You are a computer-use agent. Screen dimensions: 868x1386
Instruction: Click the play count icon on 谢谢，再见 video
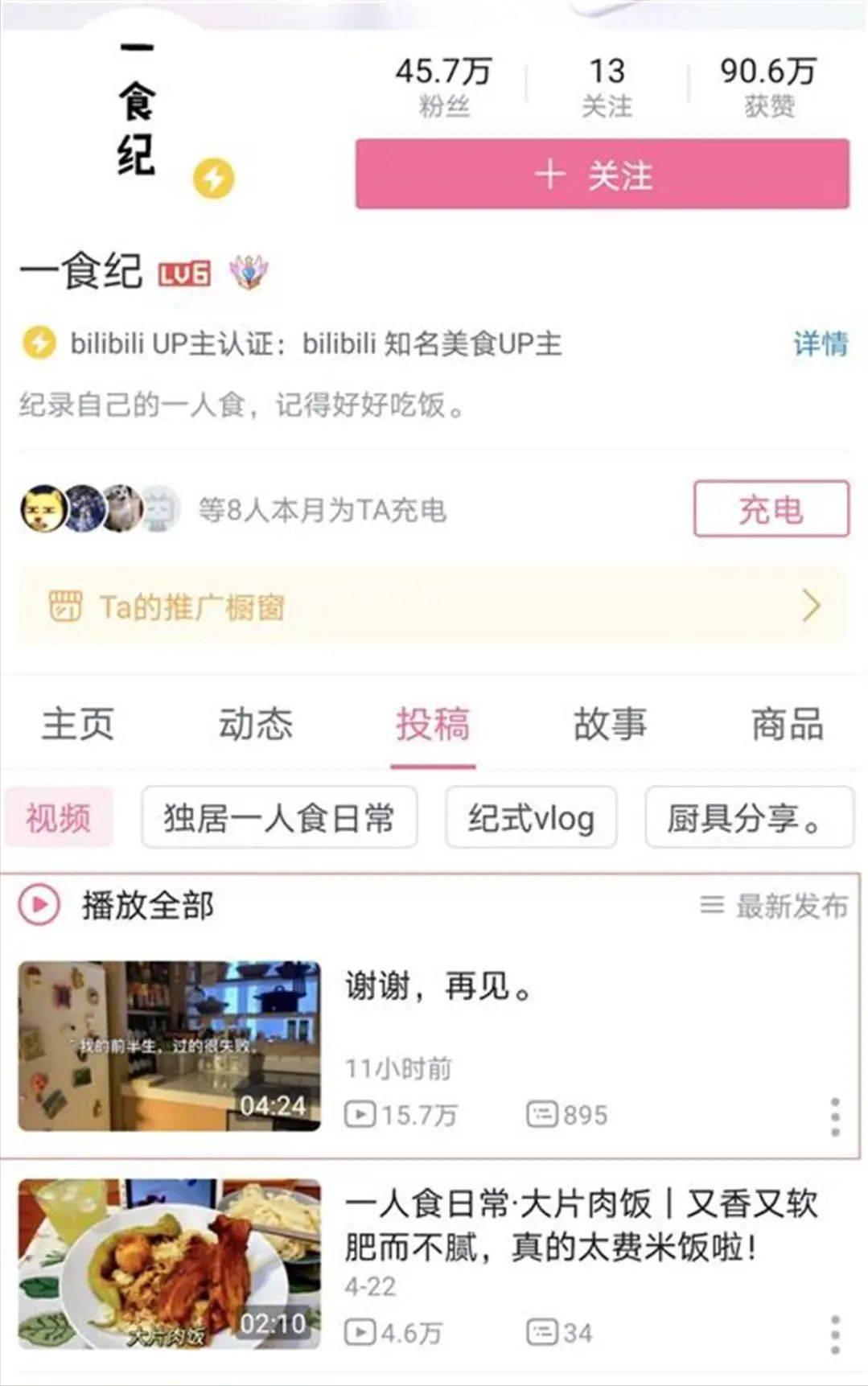tap(363, 1115)
